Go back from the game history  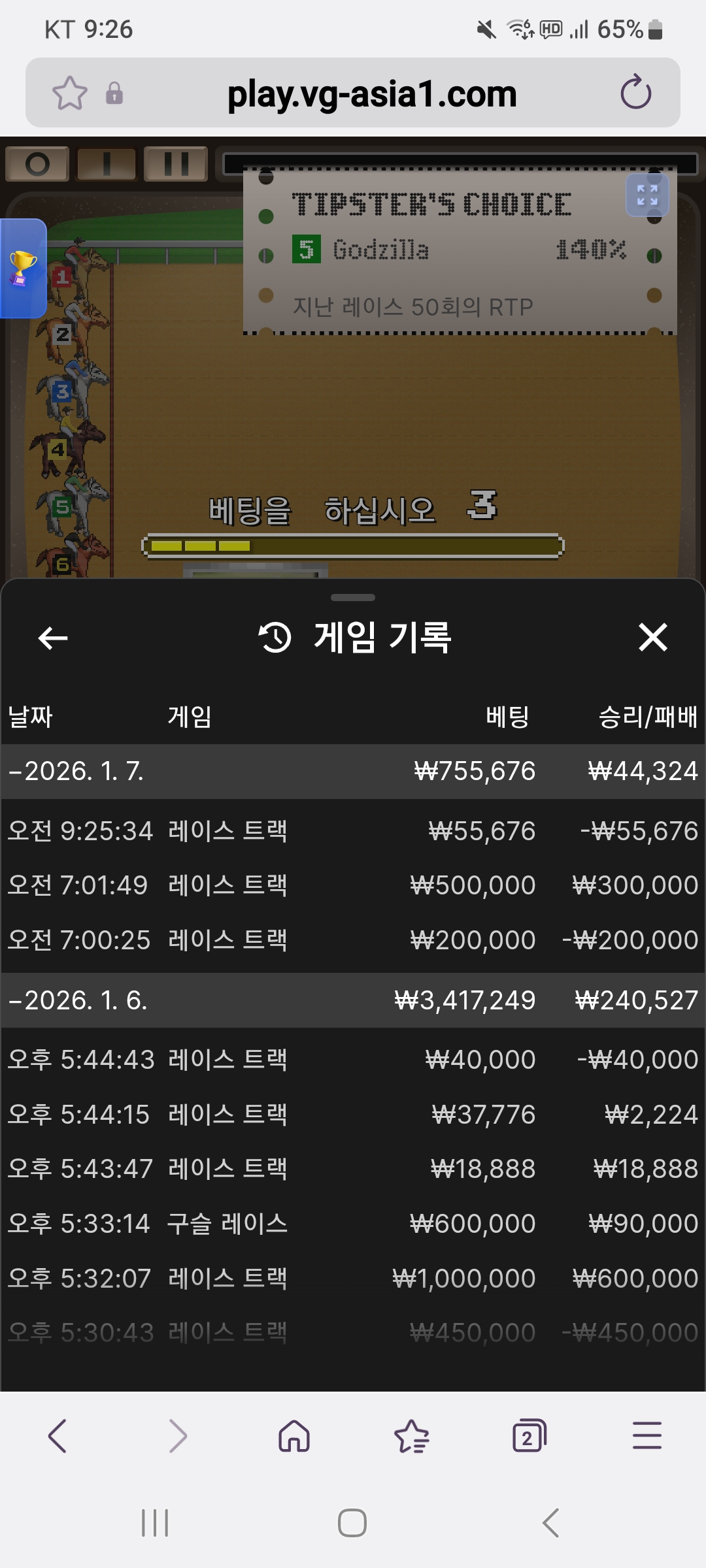53,638
